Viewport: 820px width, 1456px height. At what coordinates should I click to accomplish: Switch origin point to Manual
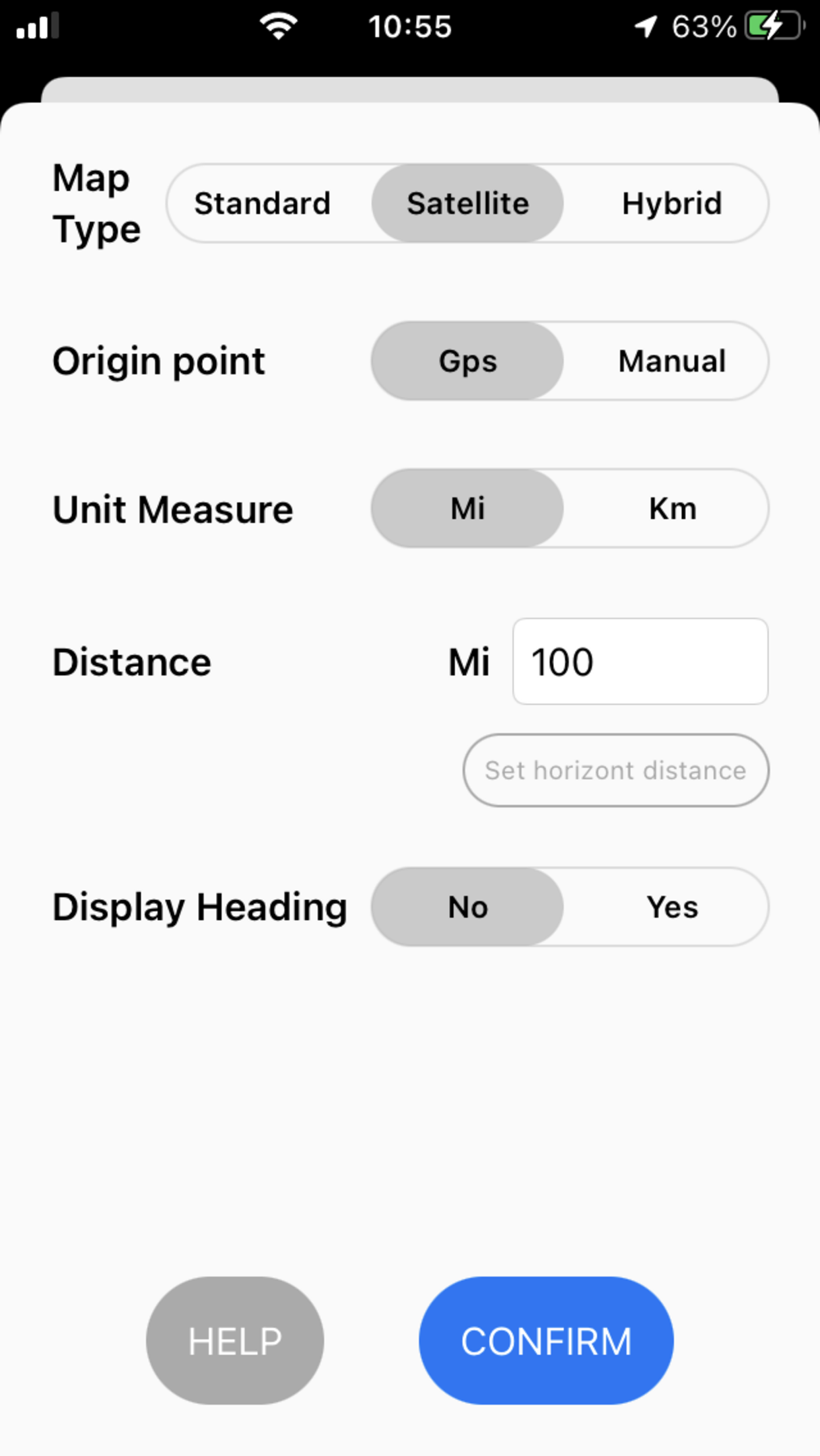671,361
